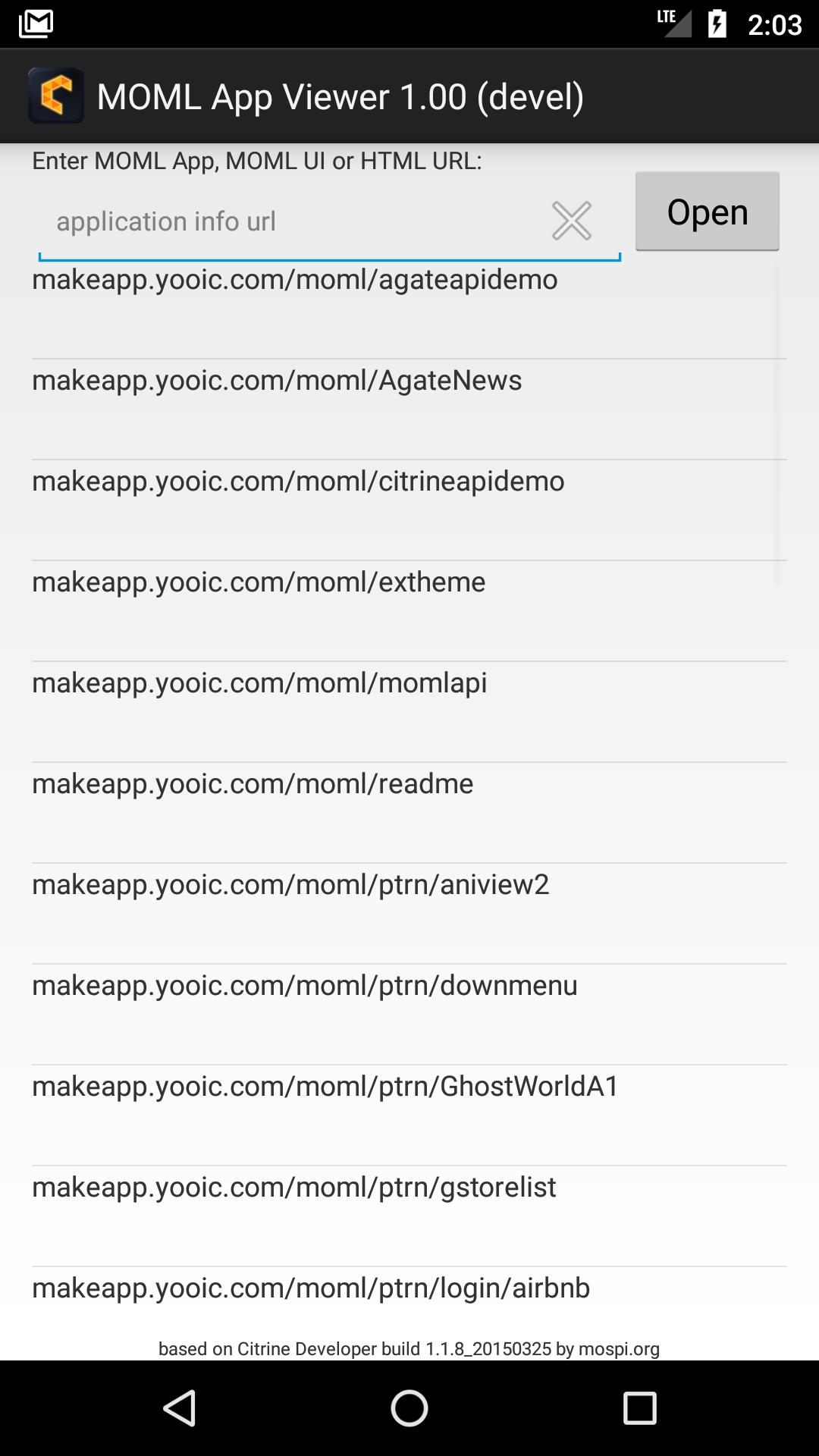Tap the battery charging icon
Viewport: 819px width, 1456px height.
(x=716, y=23)
